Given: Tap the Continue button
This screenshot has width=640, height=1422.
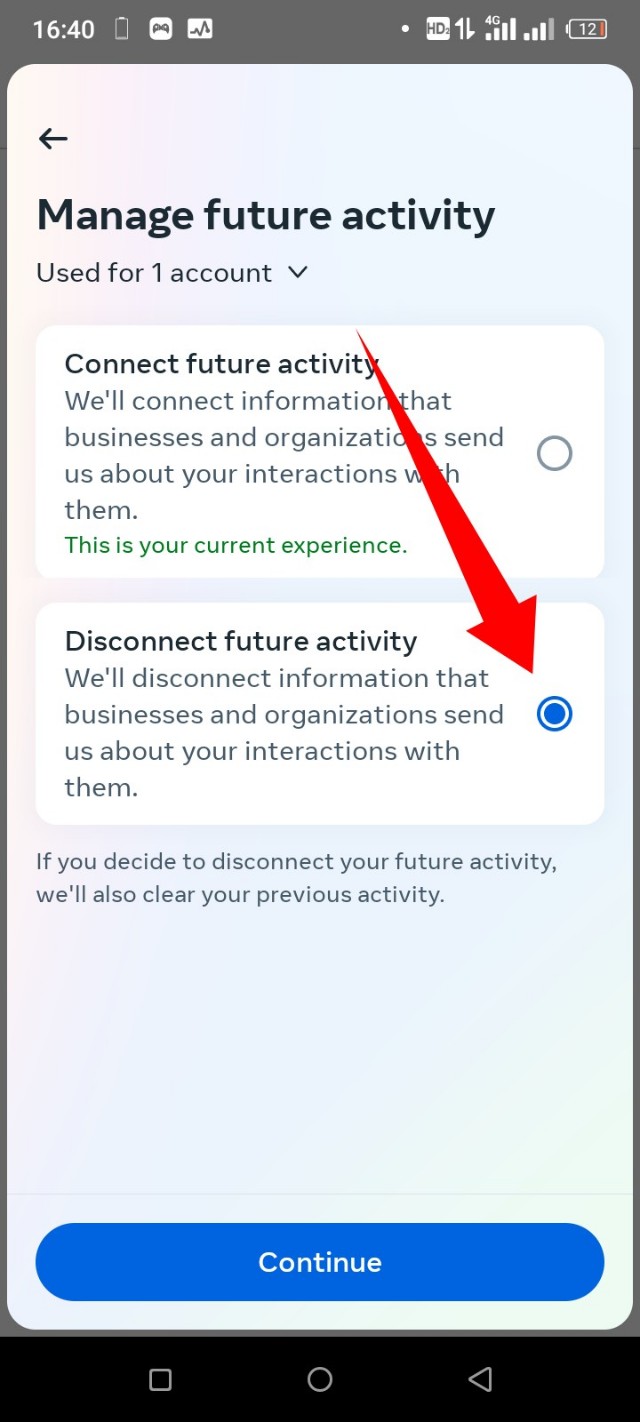Looking at the screenshot, I should (x=320, y=1262).
